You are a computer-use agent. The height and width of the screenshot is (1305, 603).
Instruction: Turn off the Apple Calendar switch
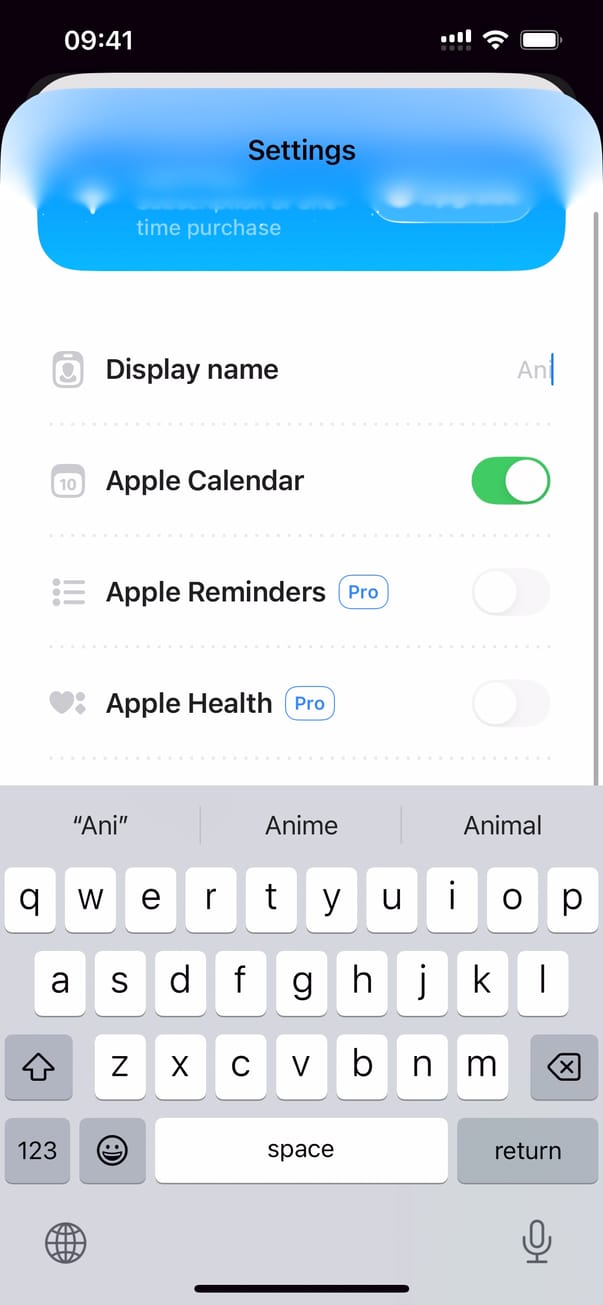(x=510, y=481)
